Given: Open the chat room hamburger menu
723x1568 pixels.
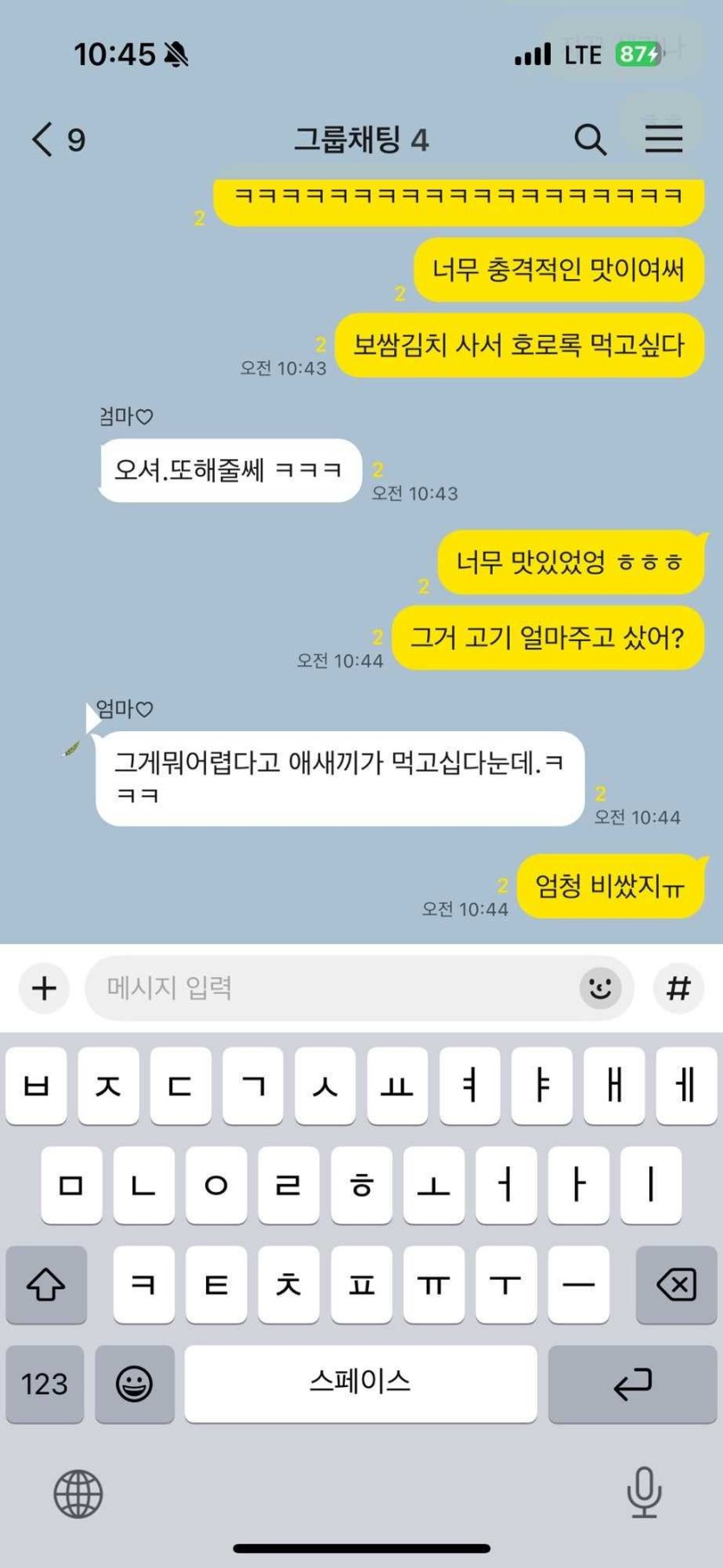Looking at the screenshot, I should pyautogui.click(x=663, y=139).
